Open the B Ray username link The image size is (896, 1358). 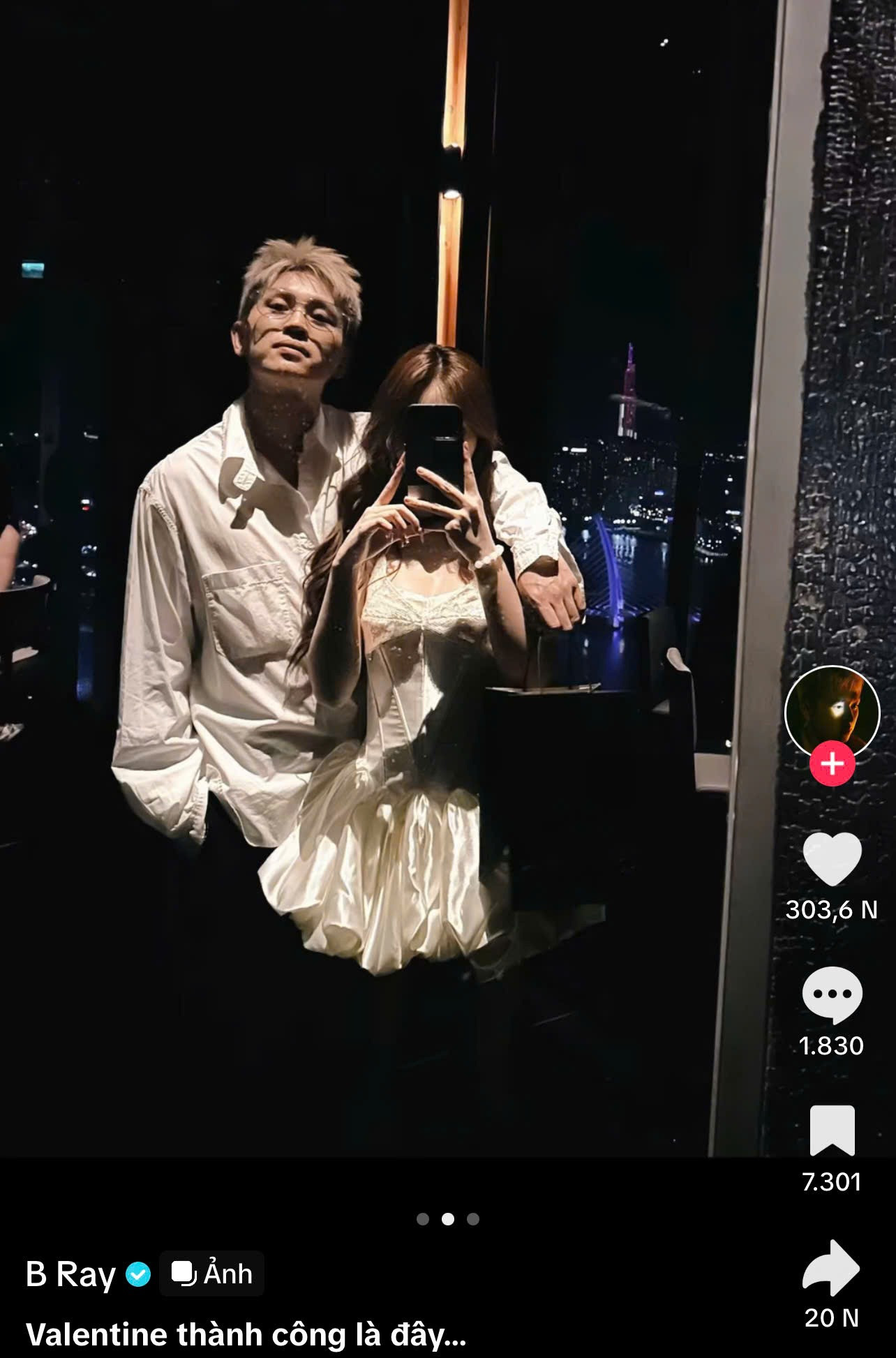(x=70, y=1274)
